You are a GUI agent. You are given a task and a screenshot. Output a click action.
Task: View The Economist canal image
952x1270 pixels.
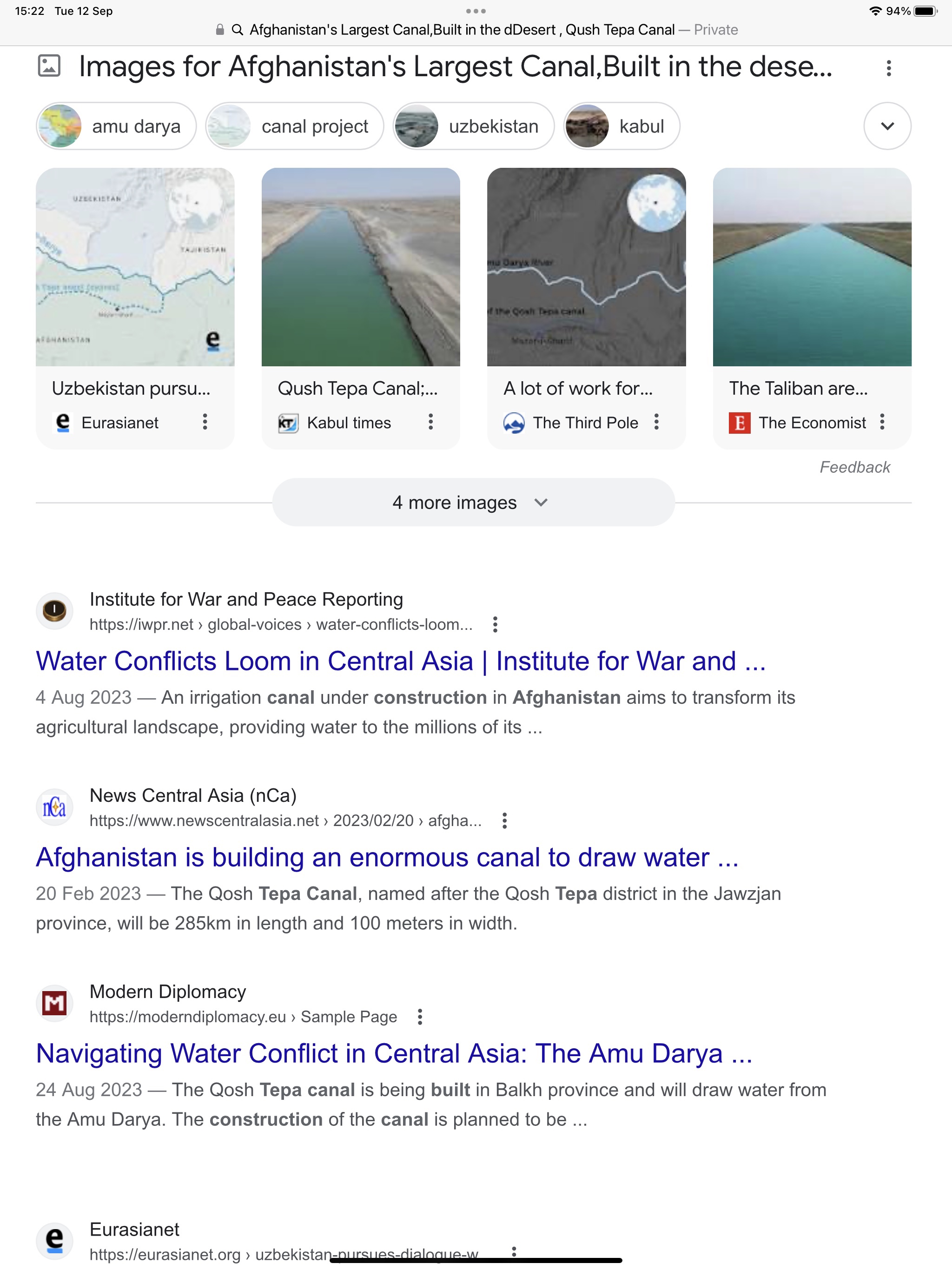pos(812,268)
